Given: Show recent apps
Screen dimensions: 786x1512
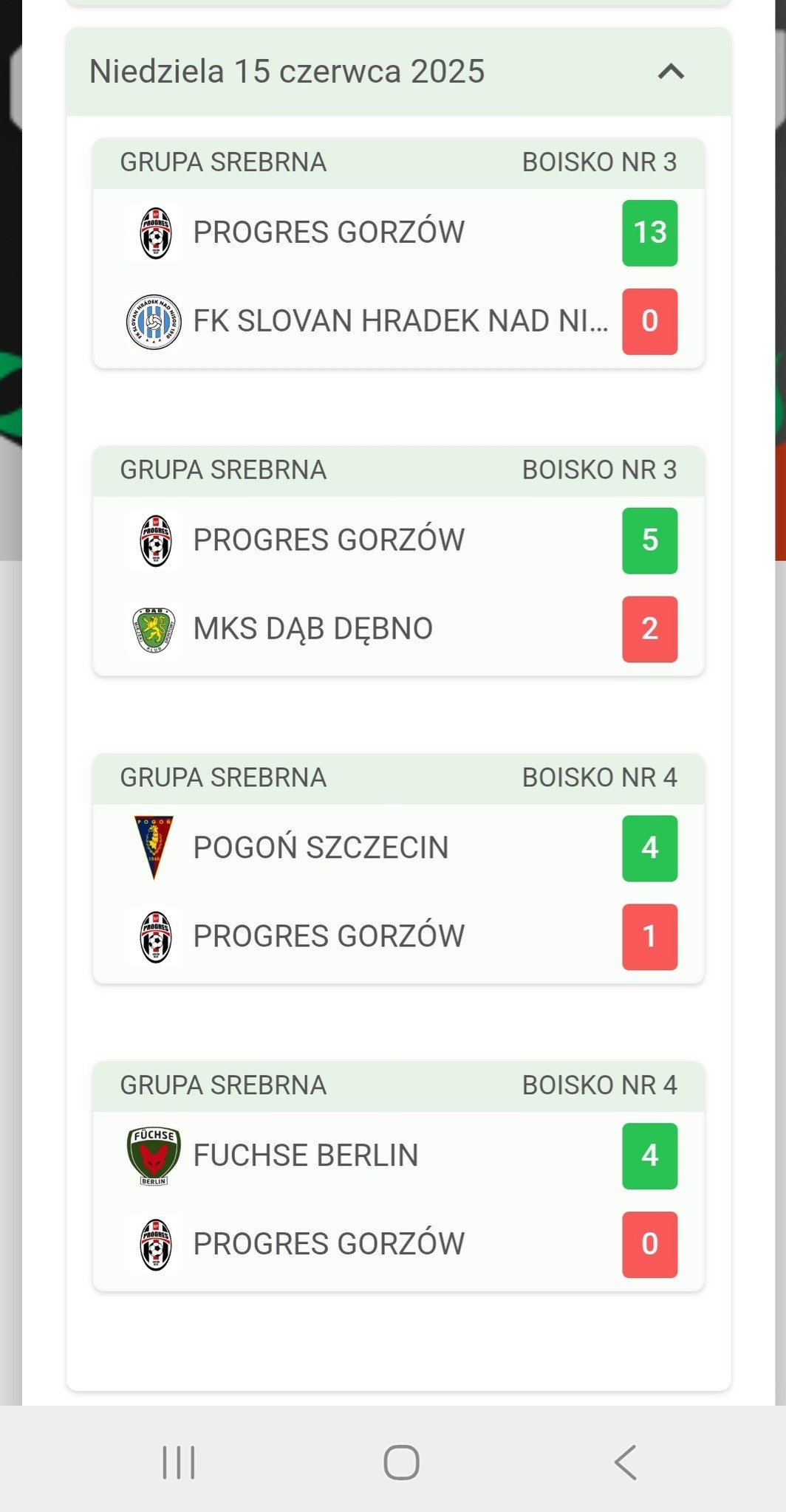Looking at the screenshot, I should 179,1462.
